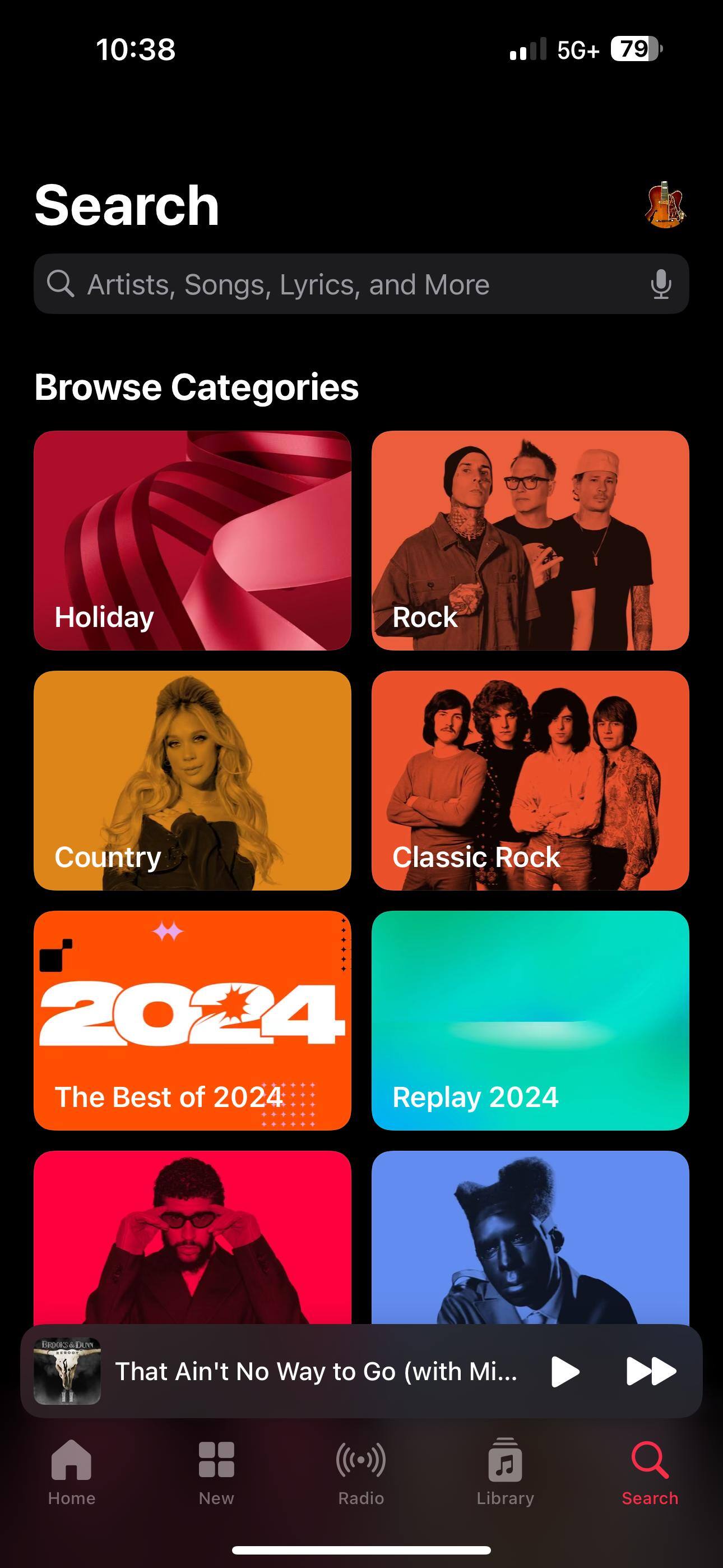
Task: Select the Classic Rock category
Action: (530, 780)
